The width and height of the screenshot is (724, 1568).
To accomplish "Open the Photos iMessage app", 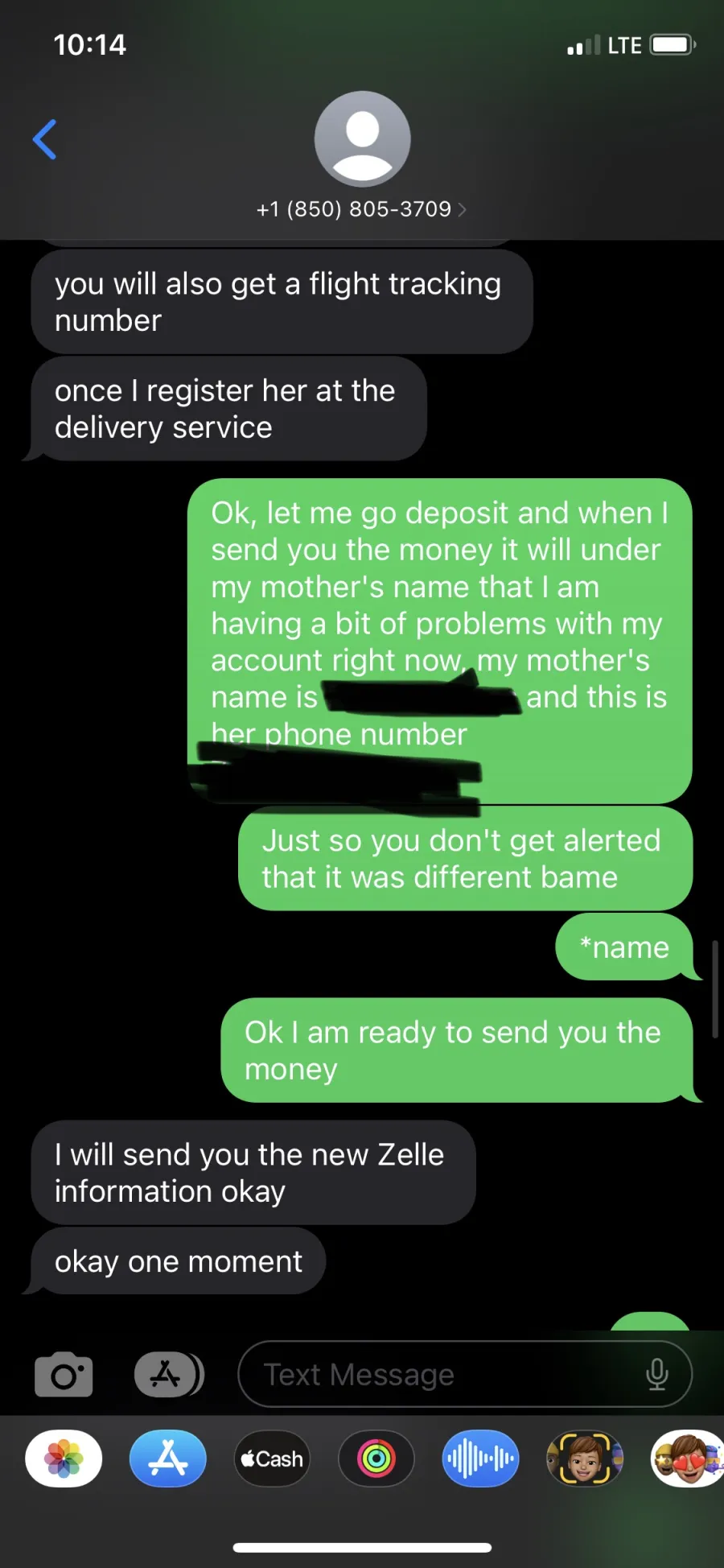I will coord(64,1459).
